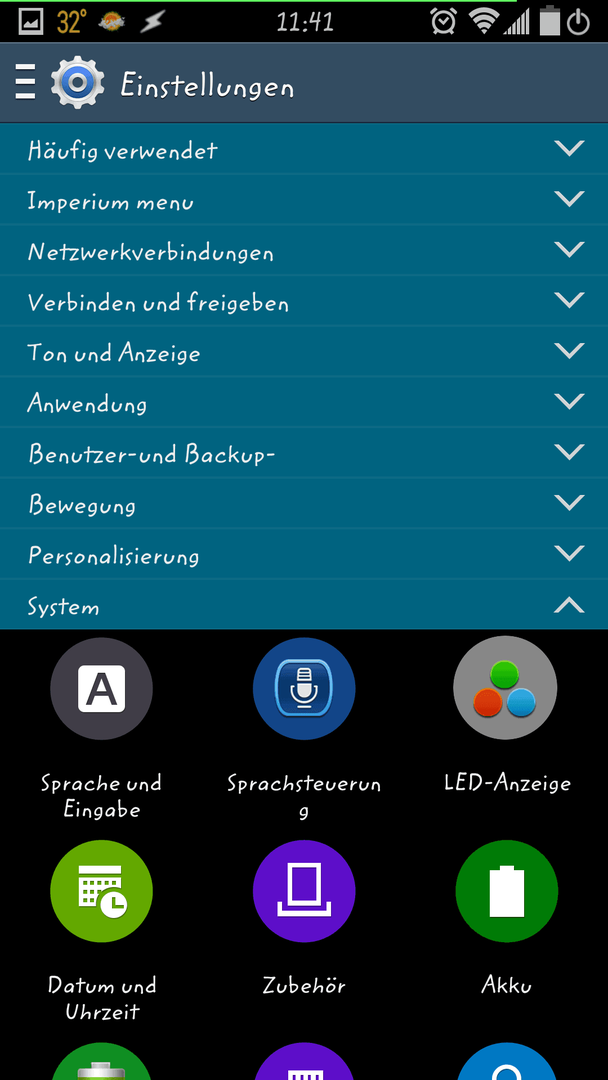Expand the Häufig verwendet section

[304, 149]
